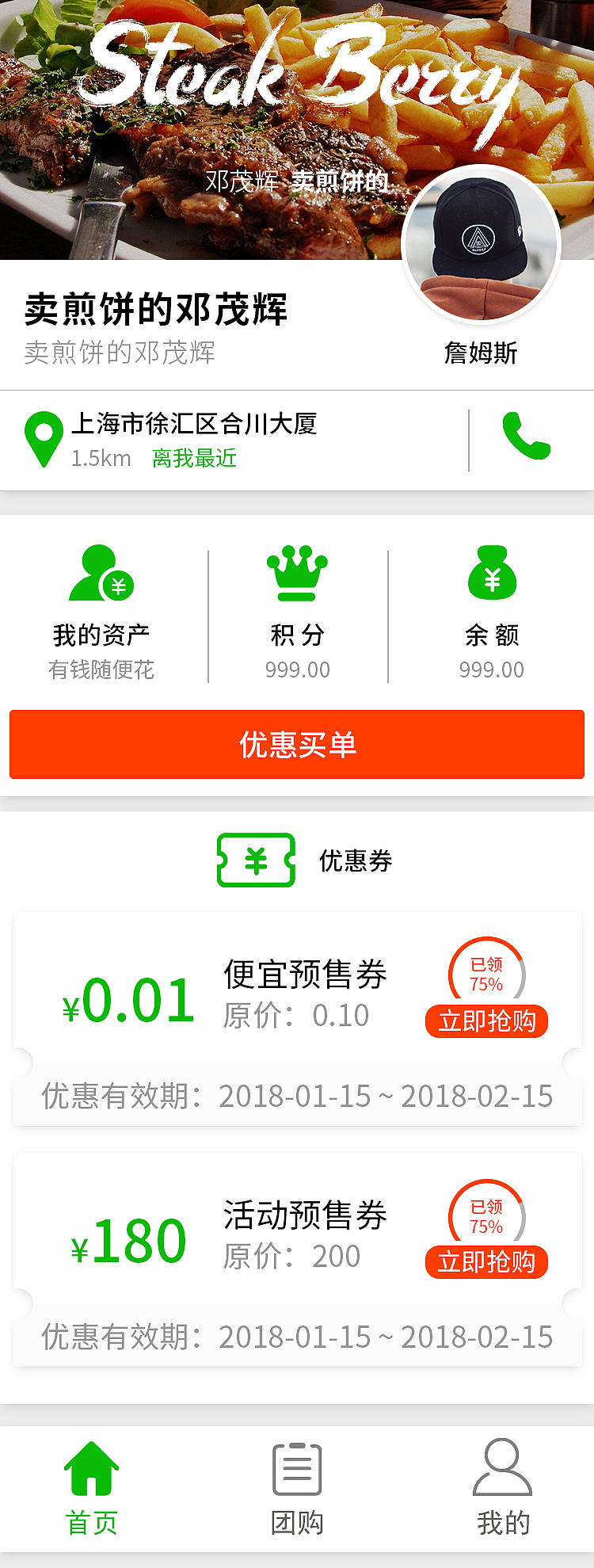
Task: Tap 立即抢购 on the 便宜预售券 coupon
Action: 486,1023
